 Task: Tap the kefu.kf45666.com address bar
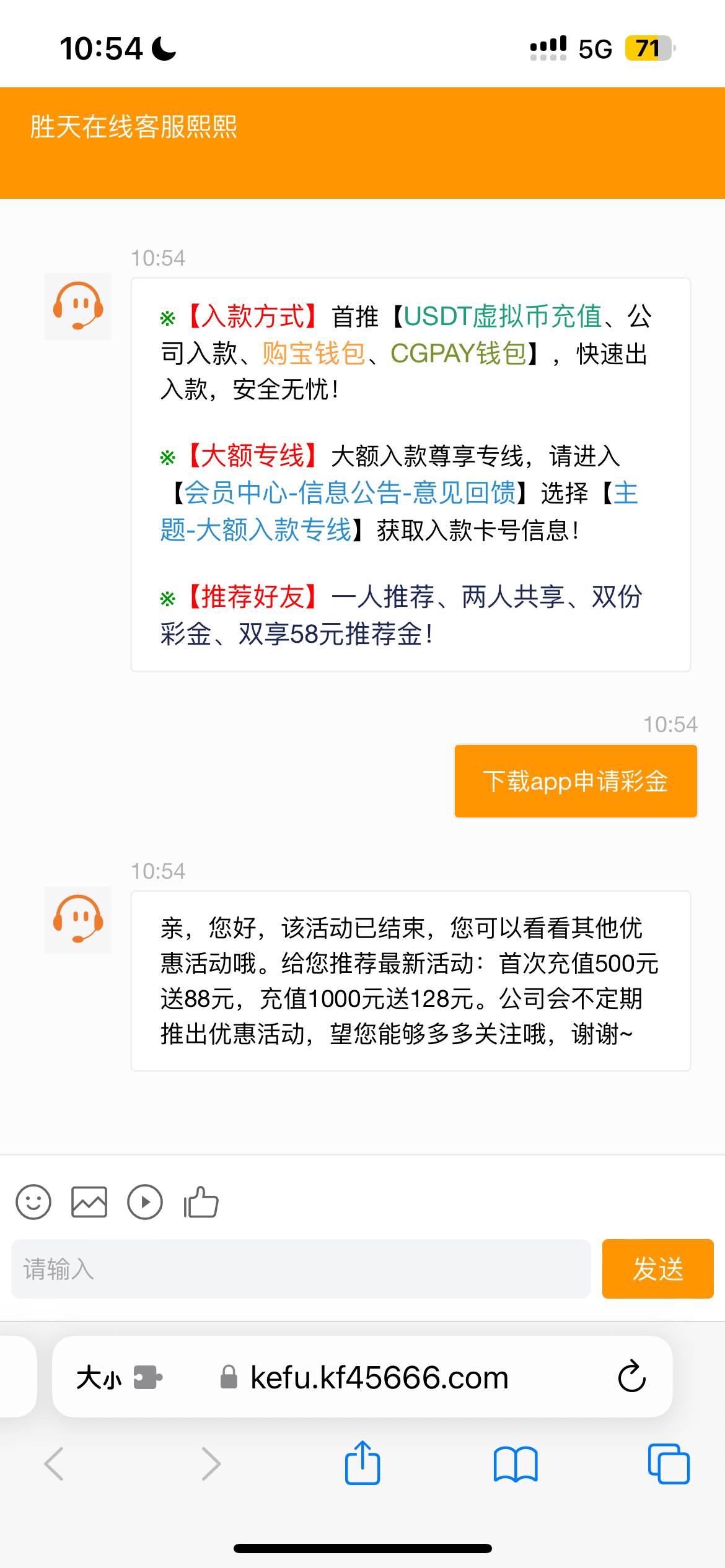(378, 1378)
